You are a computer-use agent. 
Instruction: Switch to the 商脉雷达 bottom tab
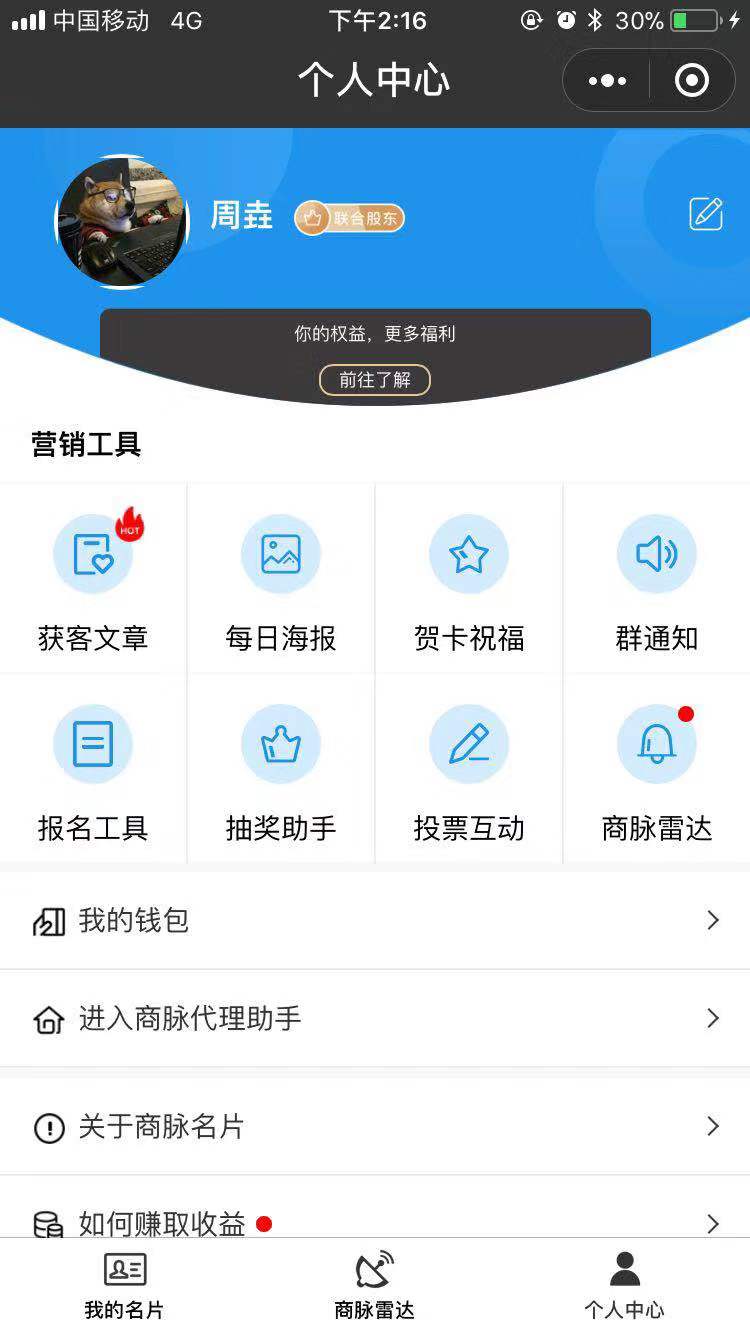(375, 1284)
